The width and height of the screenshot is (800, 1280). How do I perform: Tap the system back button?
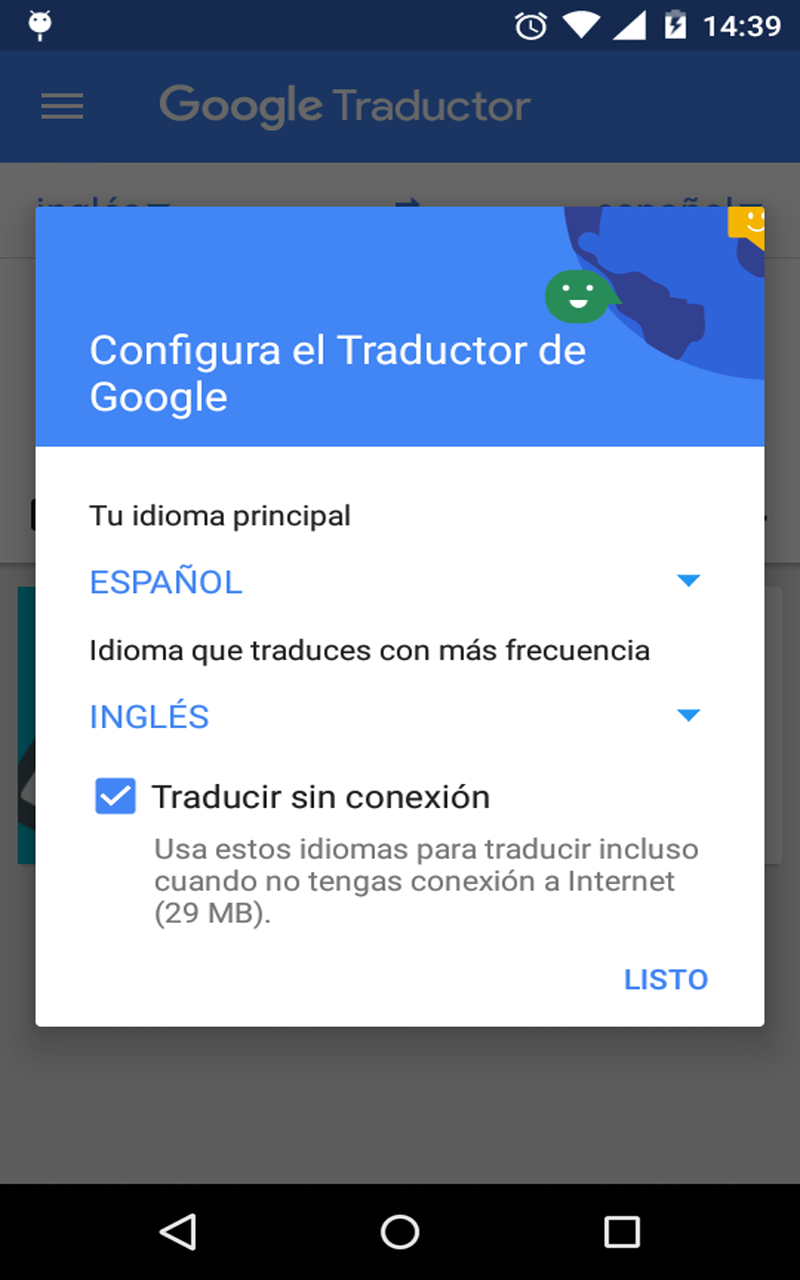[178, 1232]
